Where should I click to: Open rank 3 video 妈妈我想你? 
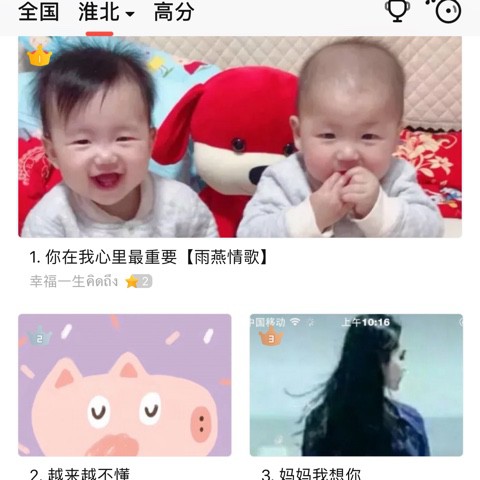point(356,385)
